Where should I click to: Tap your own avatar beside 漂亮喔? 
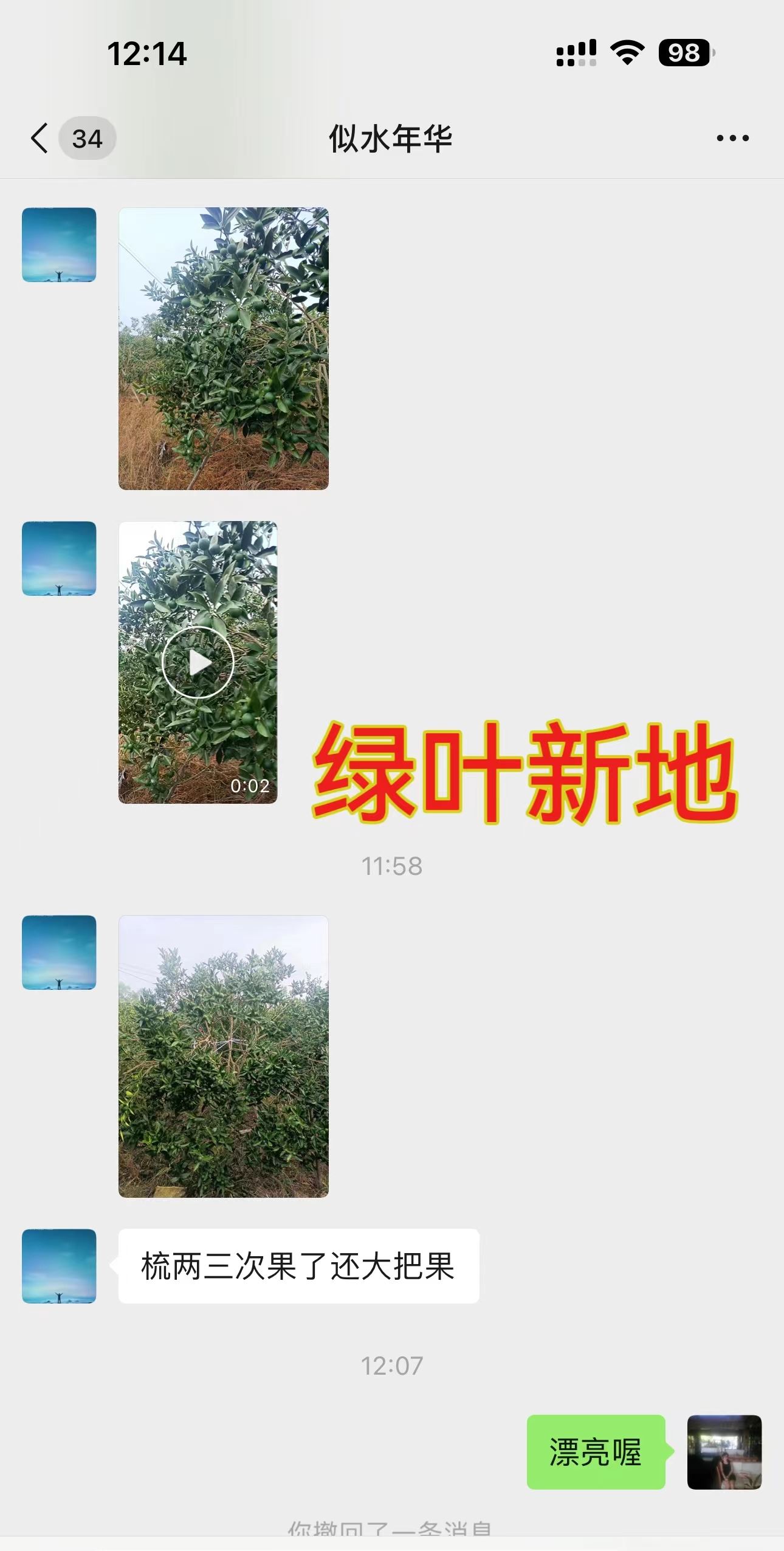click(x=724, y=1452)
